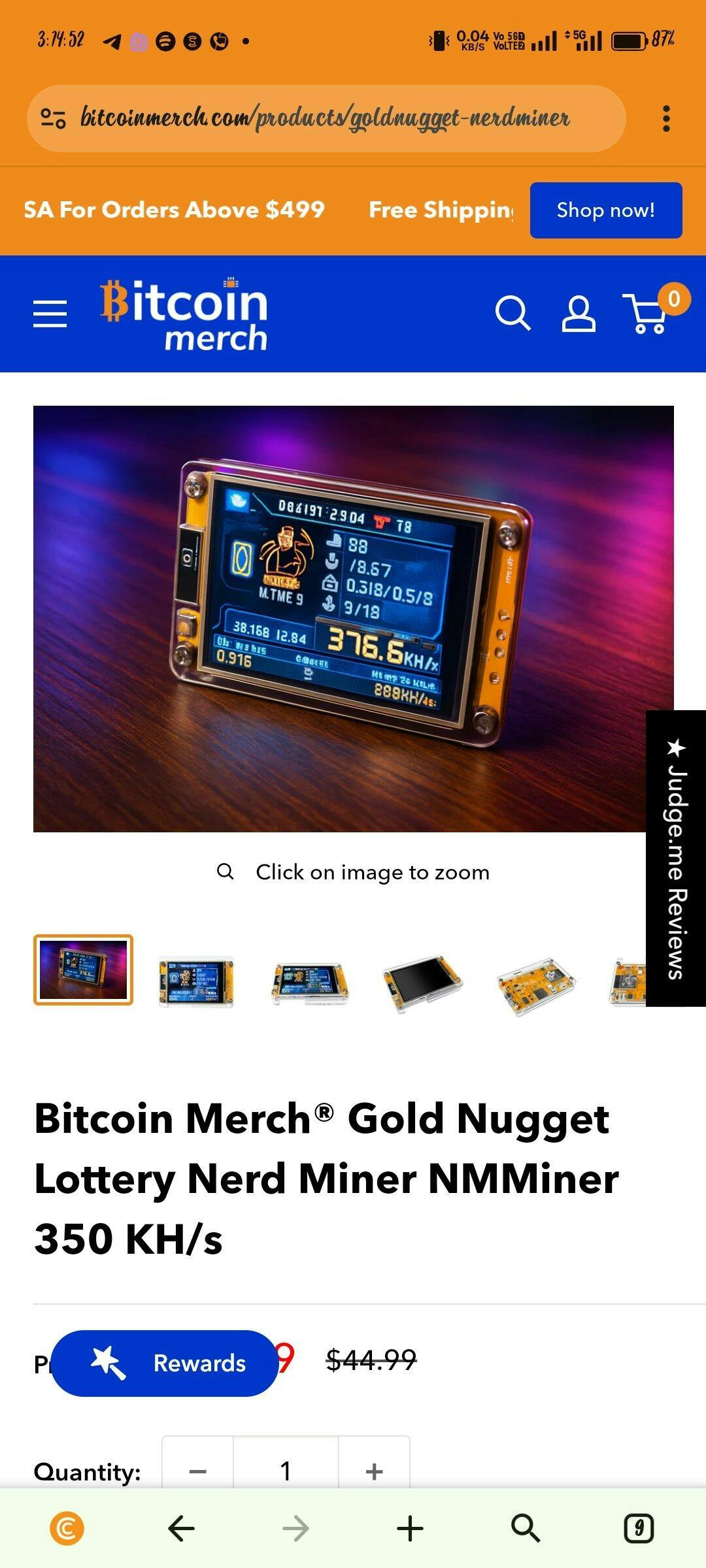The height and width of the screenshot is (1568, 706).
Task: Add a new browser tab
Action: [410, 1528]
